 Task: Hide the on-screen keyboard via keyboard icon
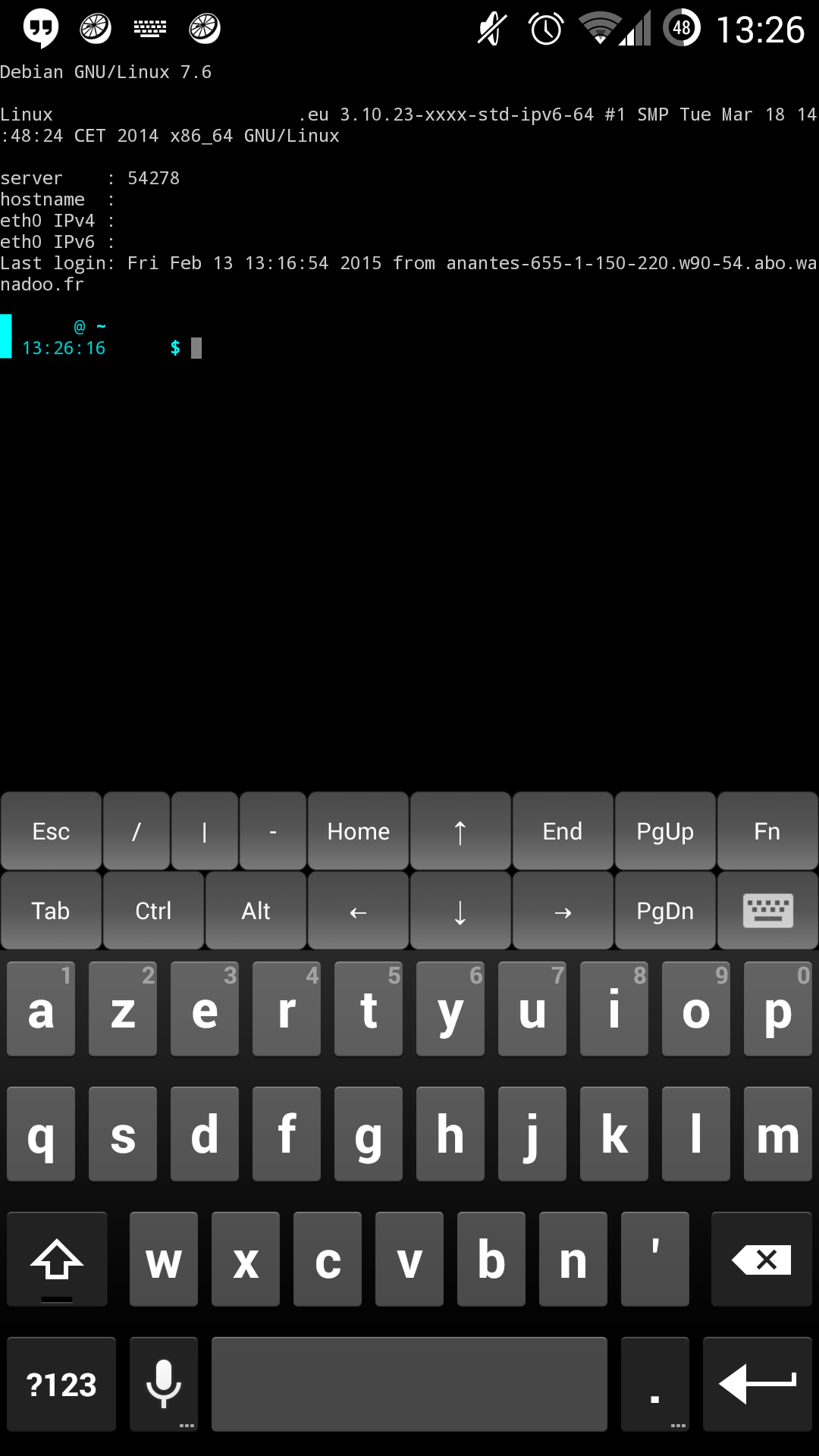pos(767,911)
